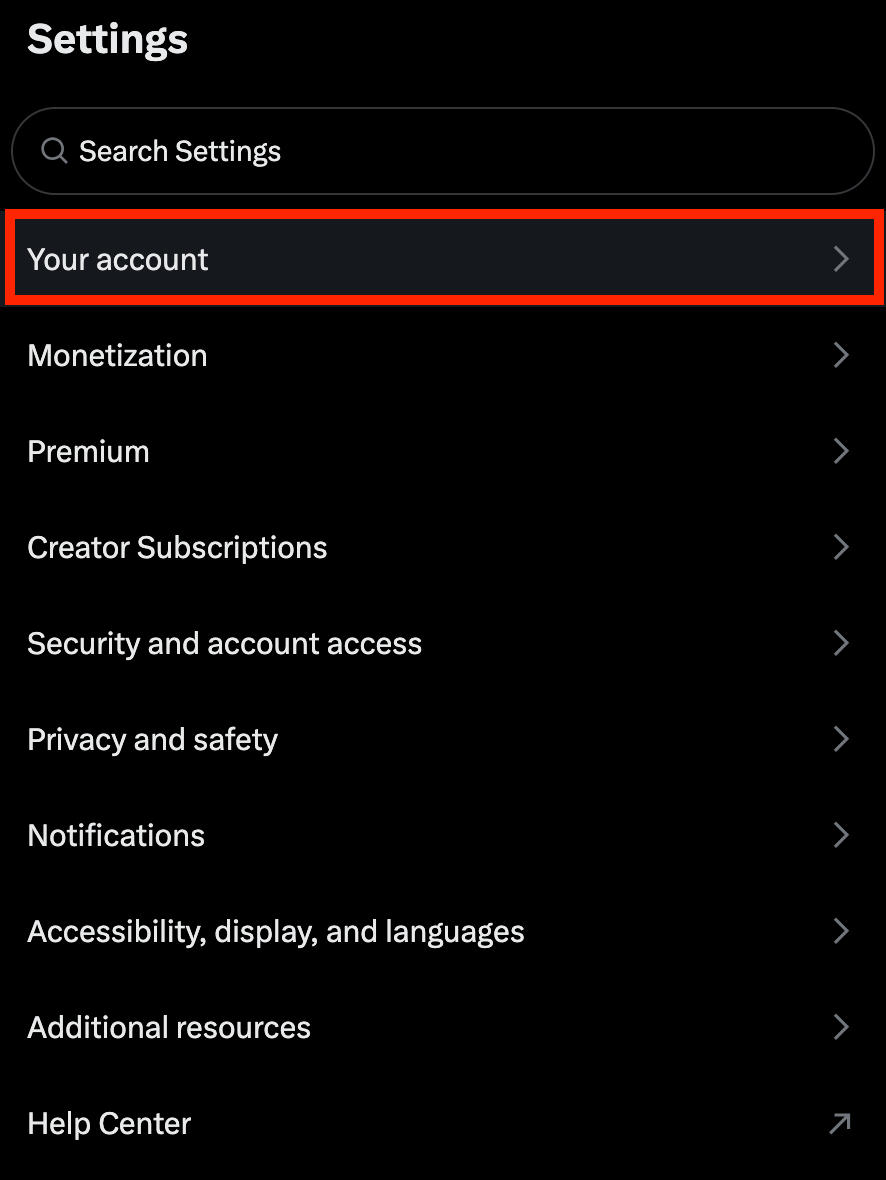Open the Help Center link
This screenshot has height=1180, width=886.
442,1123
